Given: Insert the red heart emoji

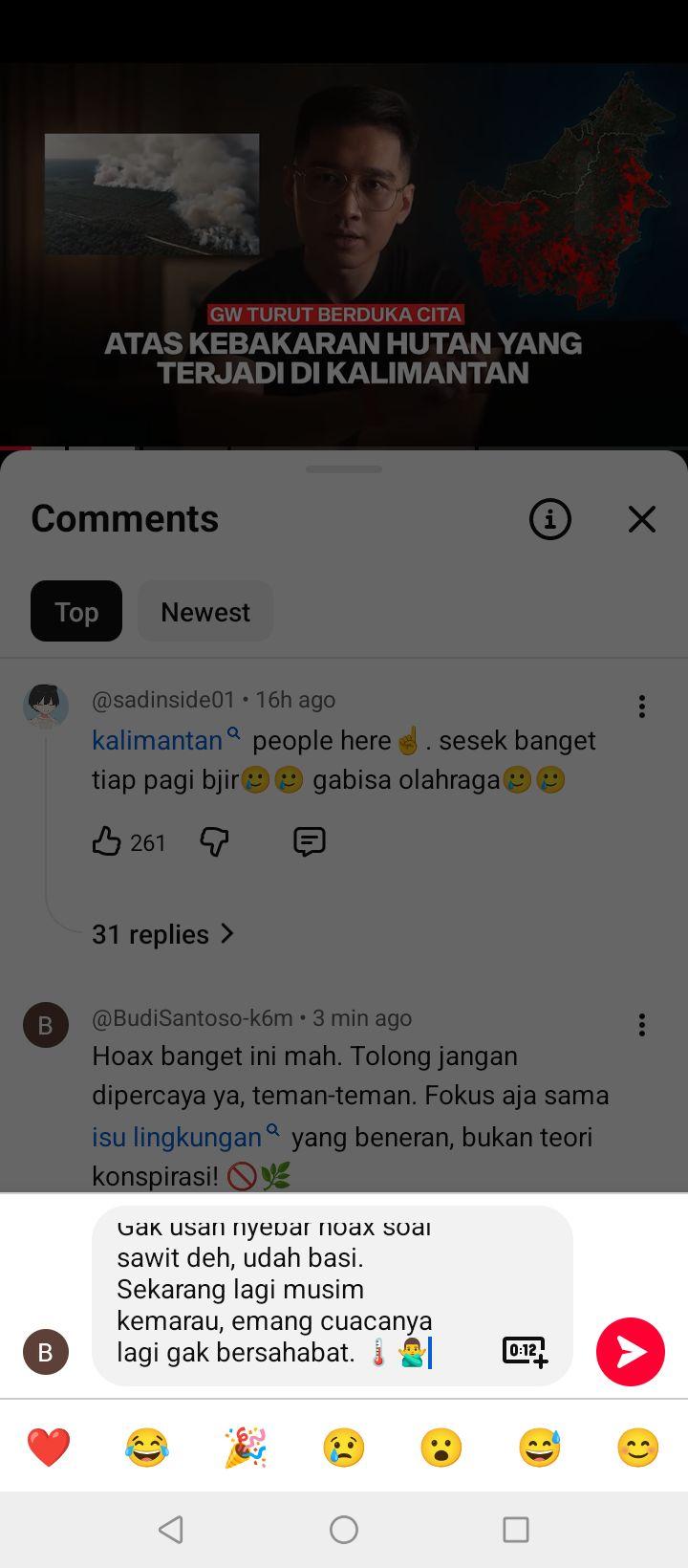Looking at the screenshot, I should [x=49, y=1447].
